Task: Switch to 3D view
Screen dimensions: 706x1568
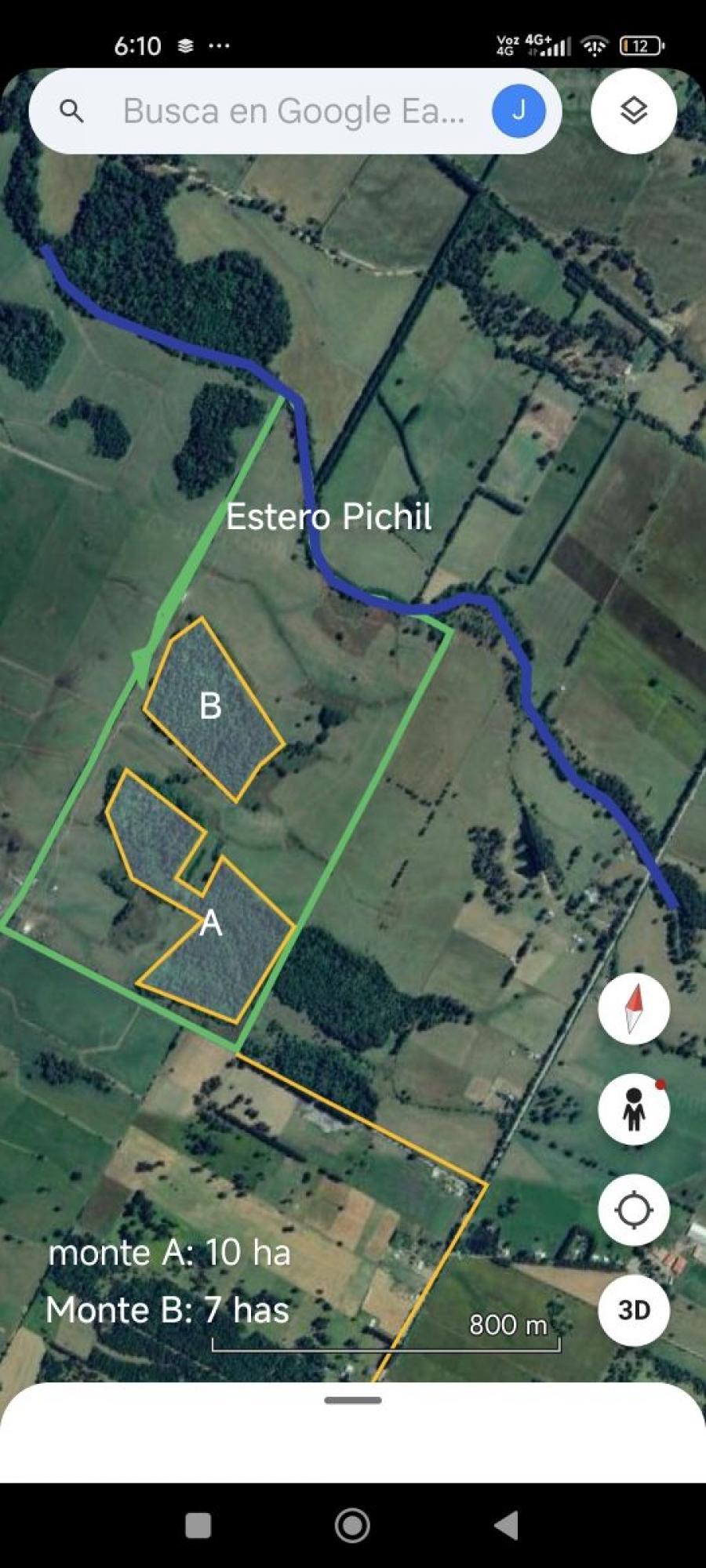Action: pos(634,1310)
